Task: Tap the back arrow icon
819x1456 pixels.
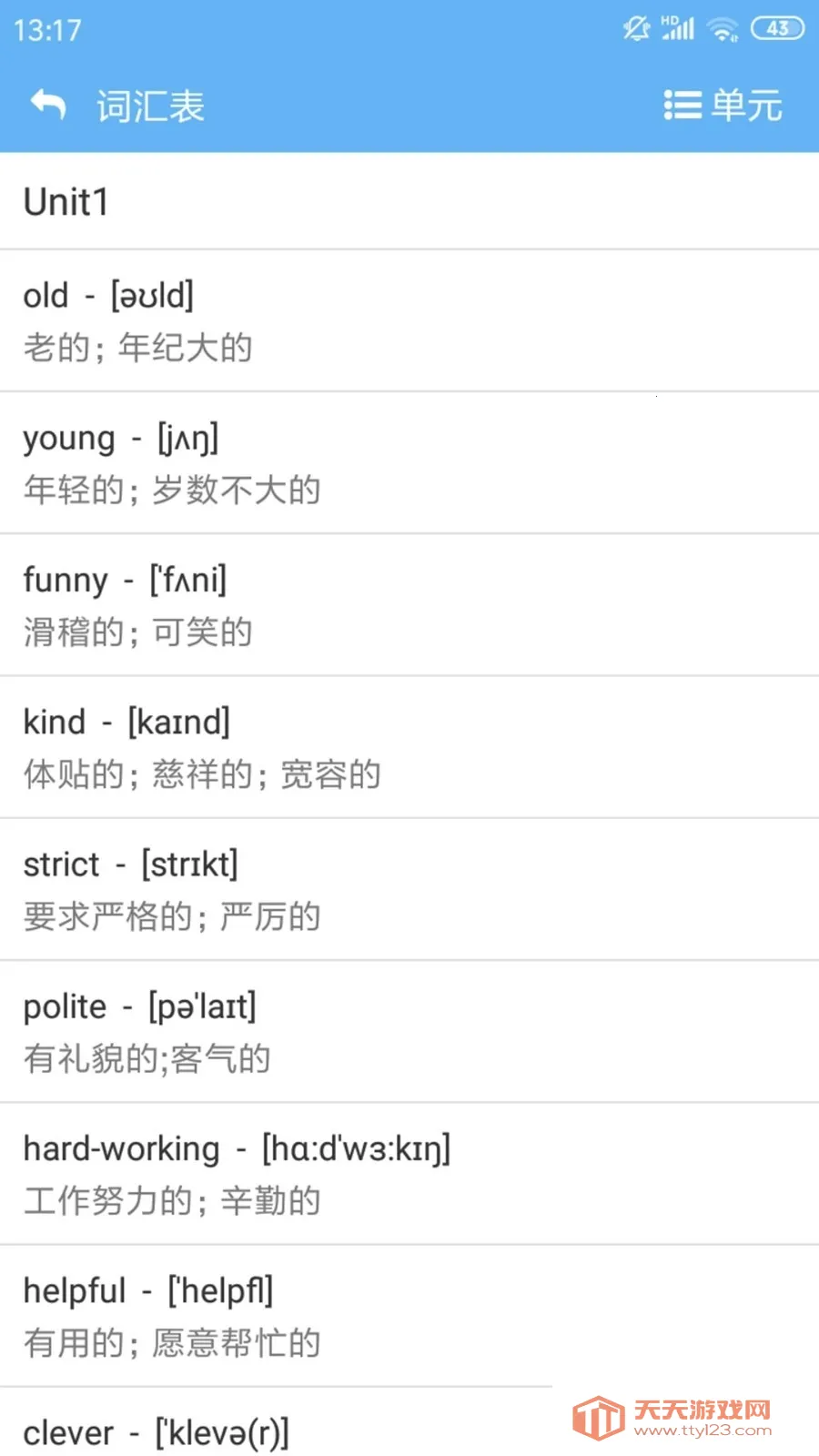Action: click(47, 104)
